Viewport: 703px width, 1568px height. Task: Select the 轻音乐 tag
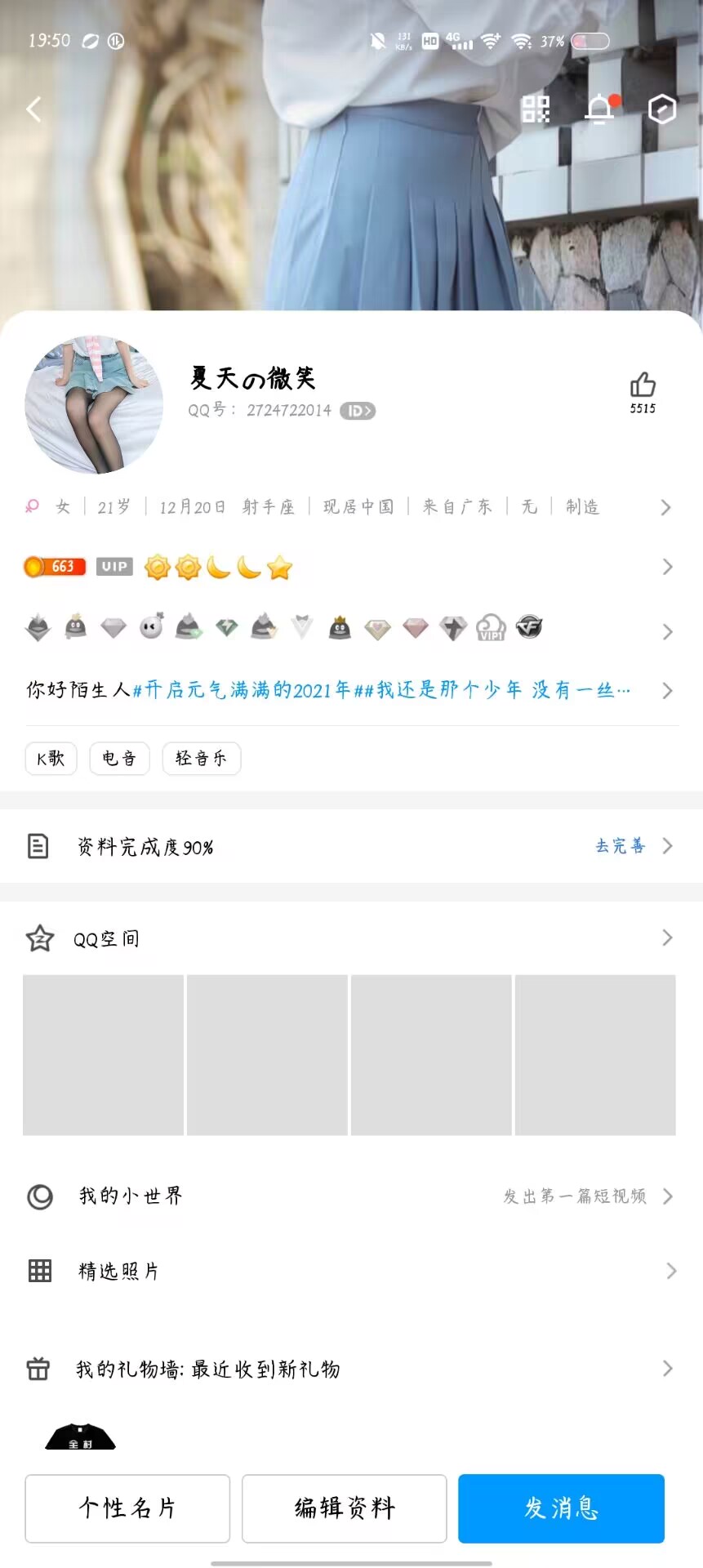click(x=201, y=758)
